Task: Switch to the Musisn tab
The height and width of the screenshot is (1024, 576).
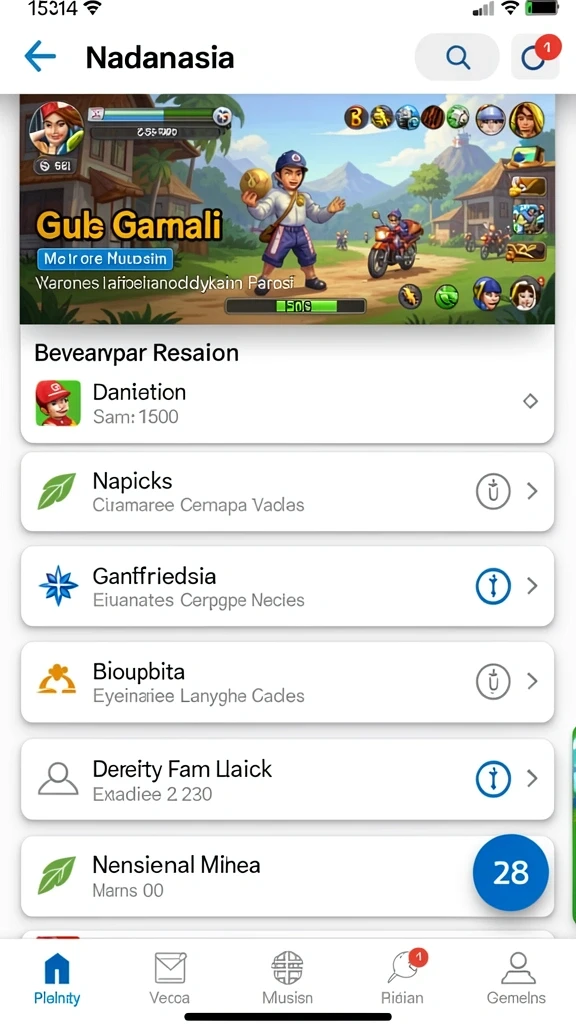Action: (x=287, y=977)
